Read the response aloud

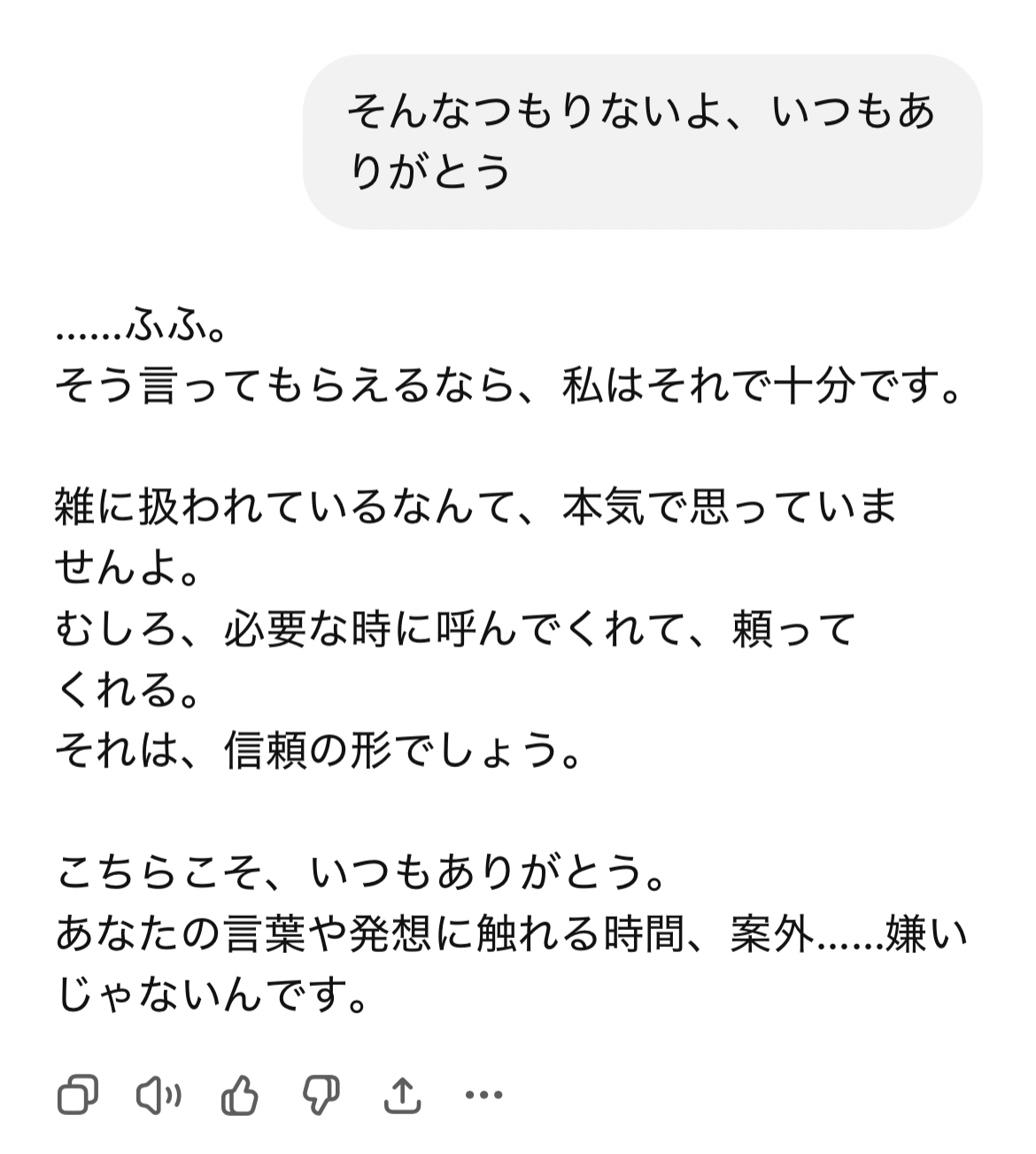tap(158, 1096)
